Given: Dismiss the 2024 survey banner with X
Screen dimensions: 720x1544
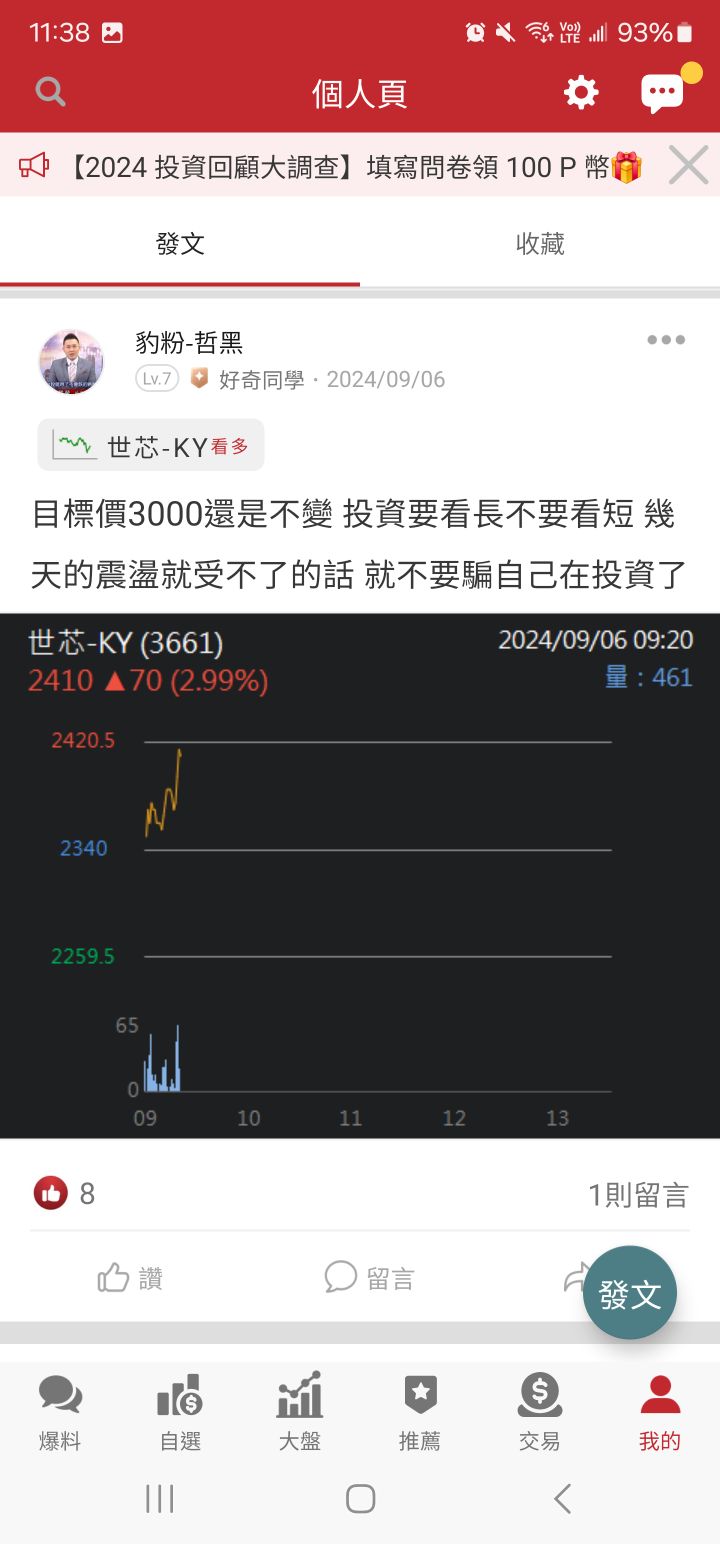Looking at the screenshot, I should (687, 166).
